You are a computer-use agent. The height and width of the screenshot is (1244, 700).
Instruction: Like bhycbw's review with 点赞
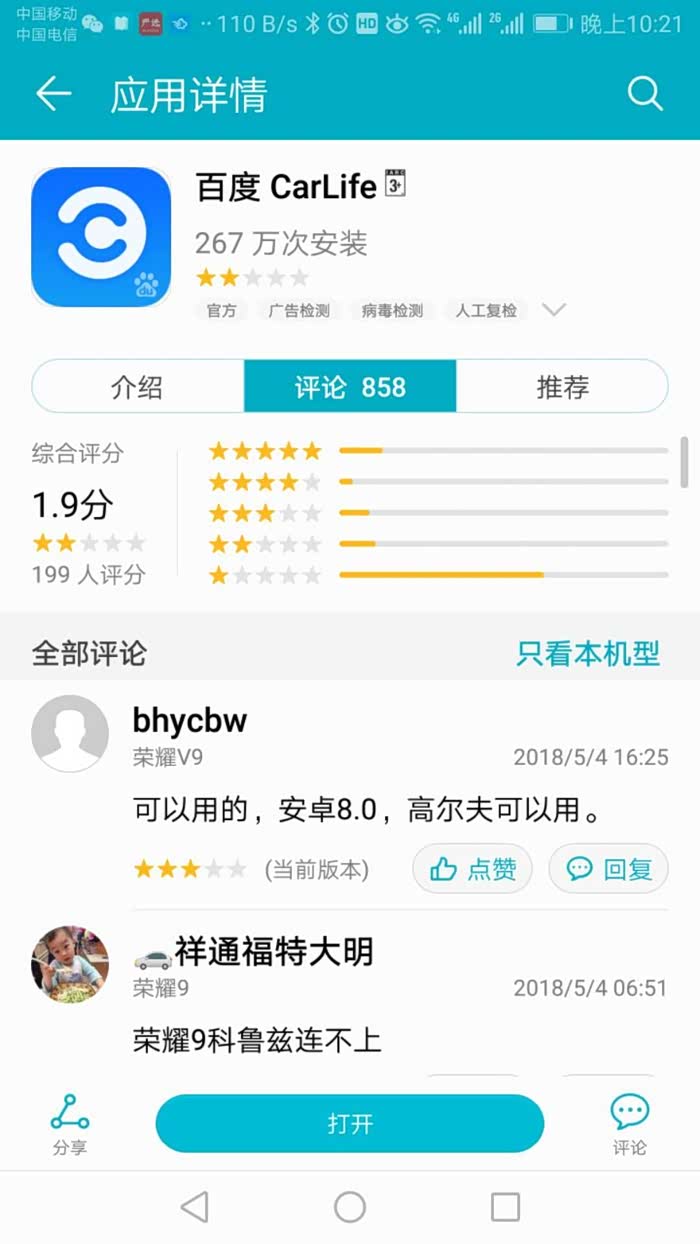point(472,869)
